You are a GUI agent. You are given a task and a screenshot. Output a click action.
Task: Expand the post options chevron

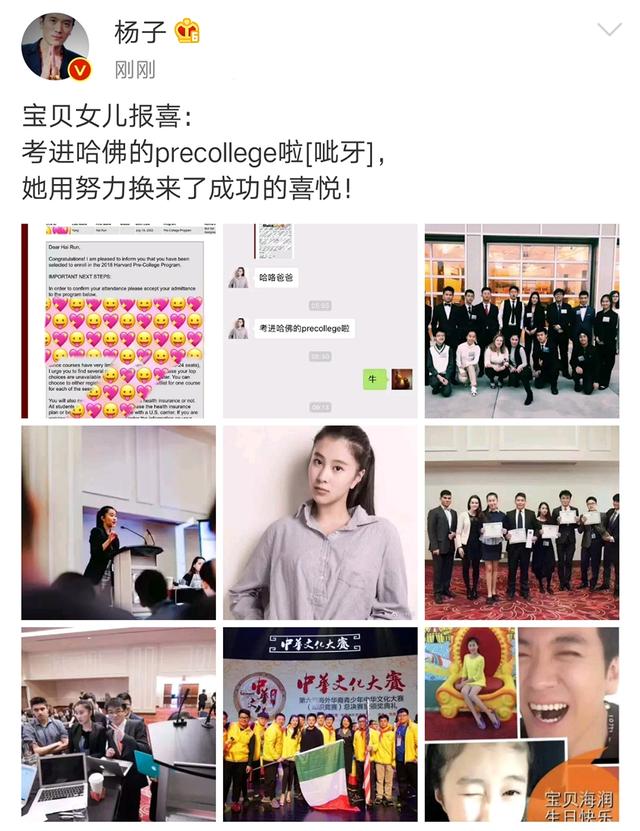[x=608, y=30]
